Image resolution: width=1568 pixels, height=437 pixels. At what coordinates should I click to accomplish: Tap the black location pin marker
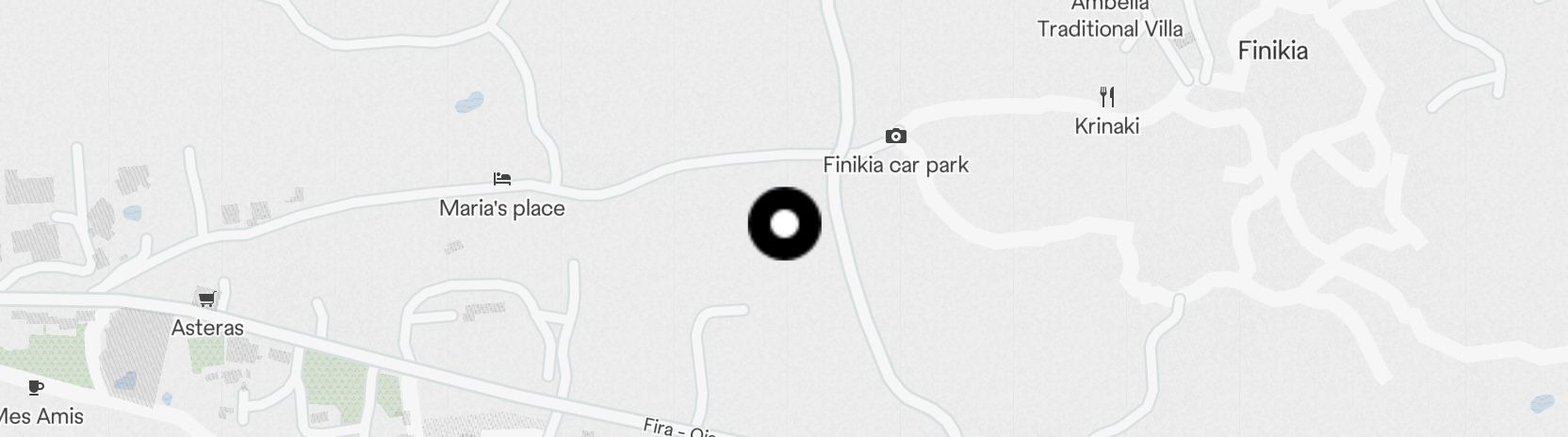click(784, 224)
